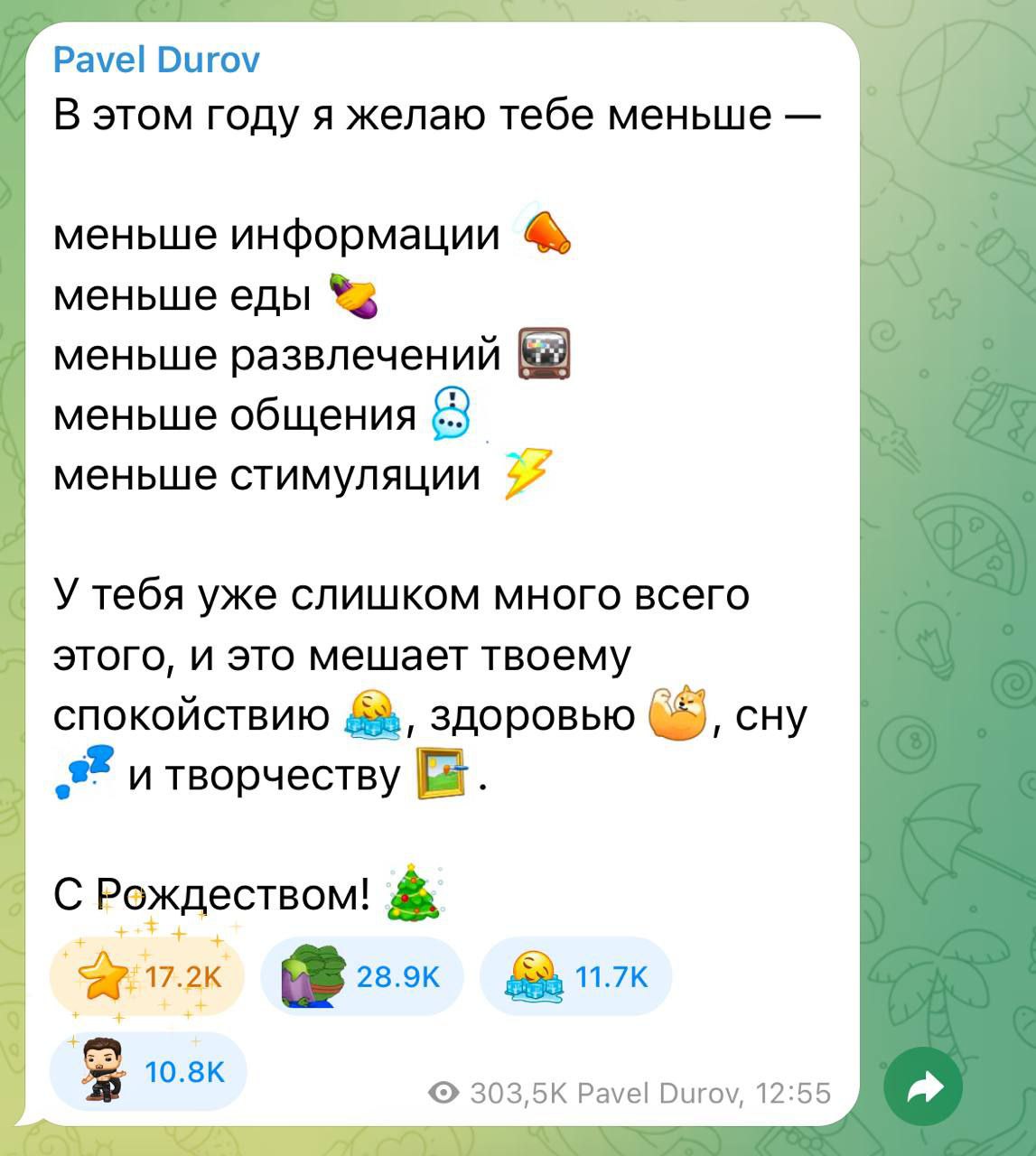The height and width of the screenshot is (1156, 1036).
Task: Tap the forward share arrow button
Action: click(923, 1087)
